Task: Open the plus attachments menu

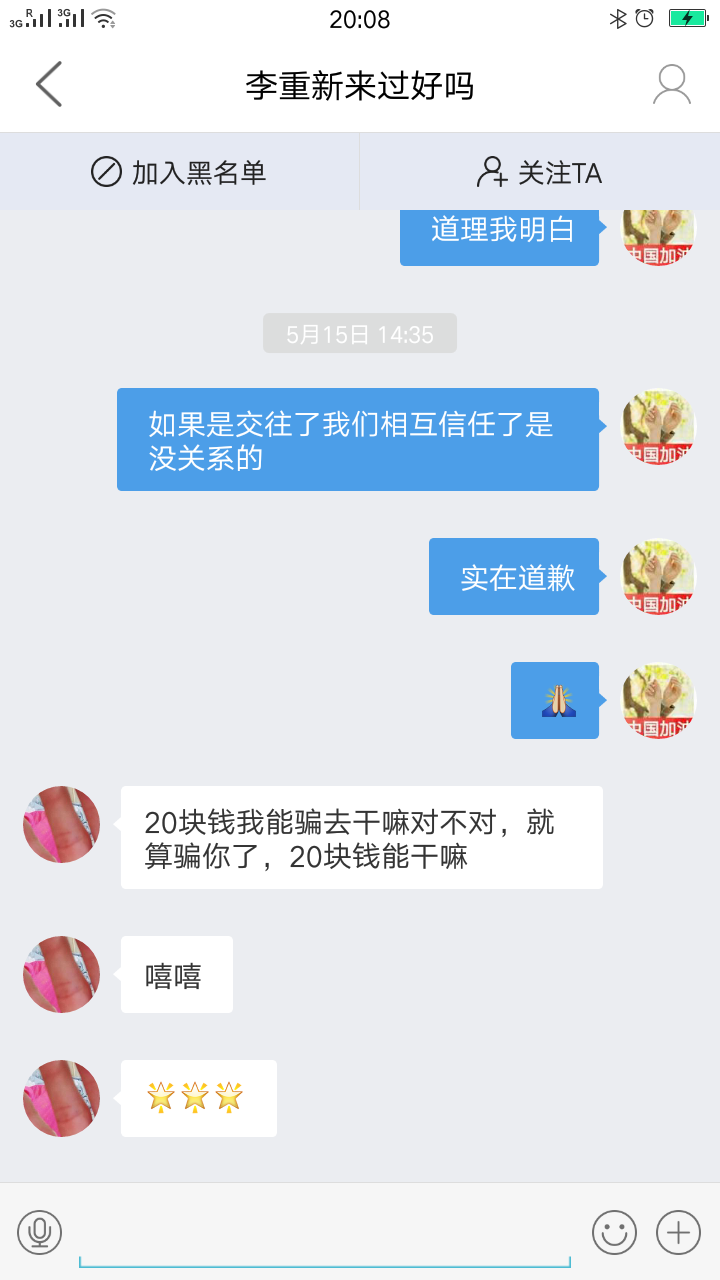Action: pos(678,1232)
